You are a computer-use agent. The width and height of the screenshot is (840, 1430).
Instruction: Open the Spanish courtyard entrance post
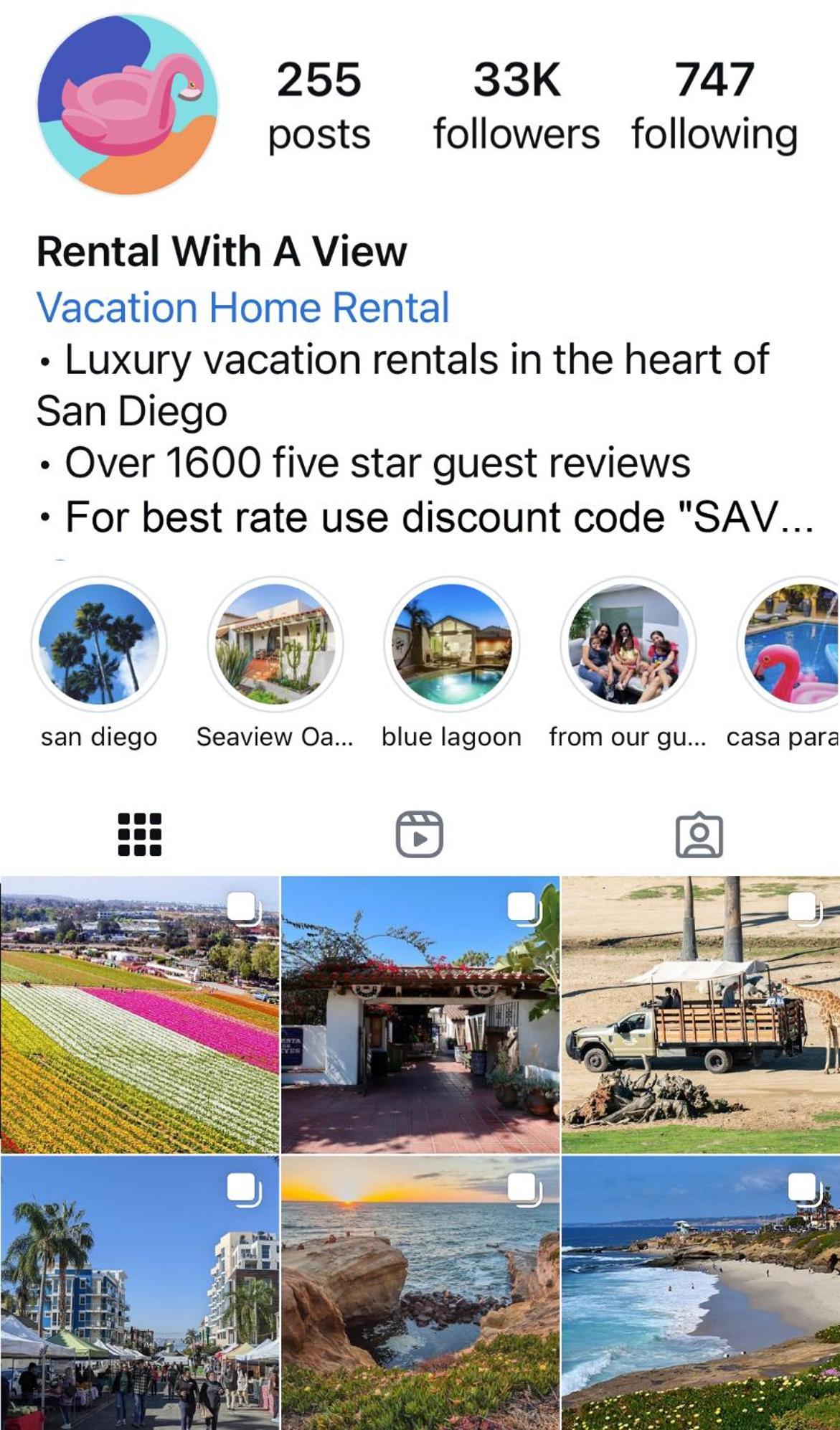(420, 1015)
